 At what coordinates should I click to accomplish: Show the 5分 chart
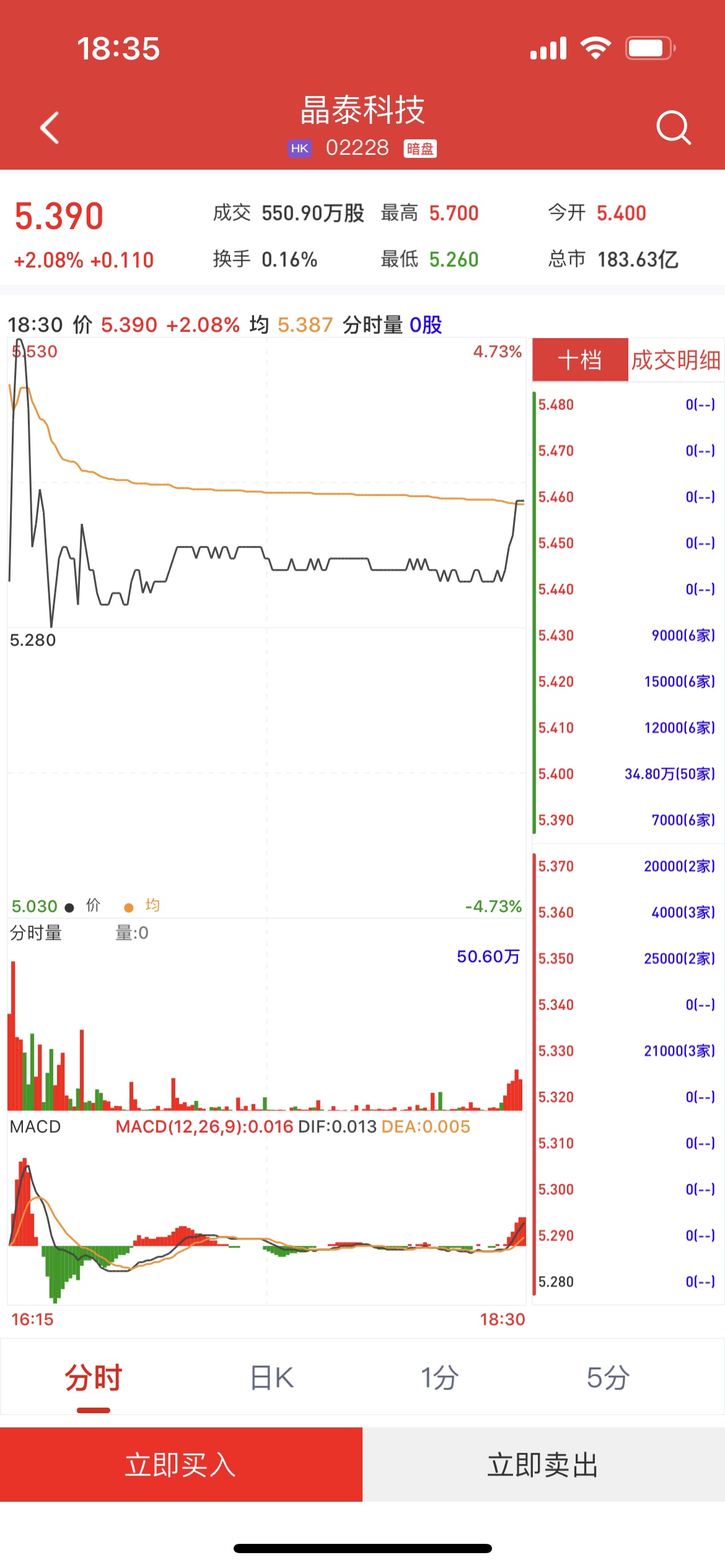tap(607, 1378)
